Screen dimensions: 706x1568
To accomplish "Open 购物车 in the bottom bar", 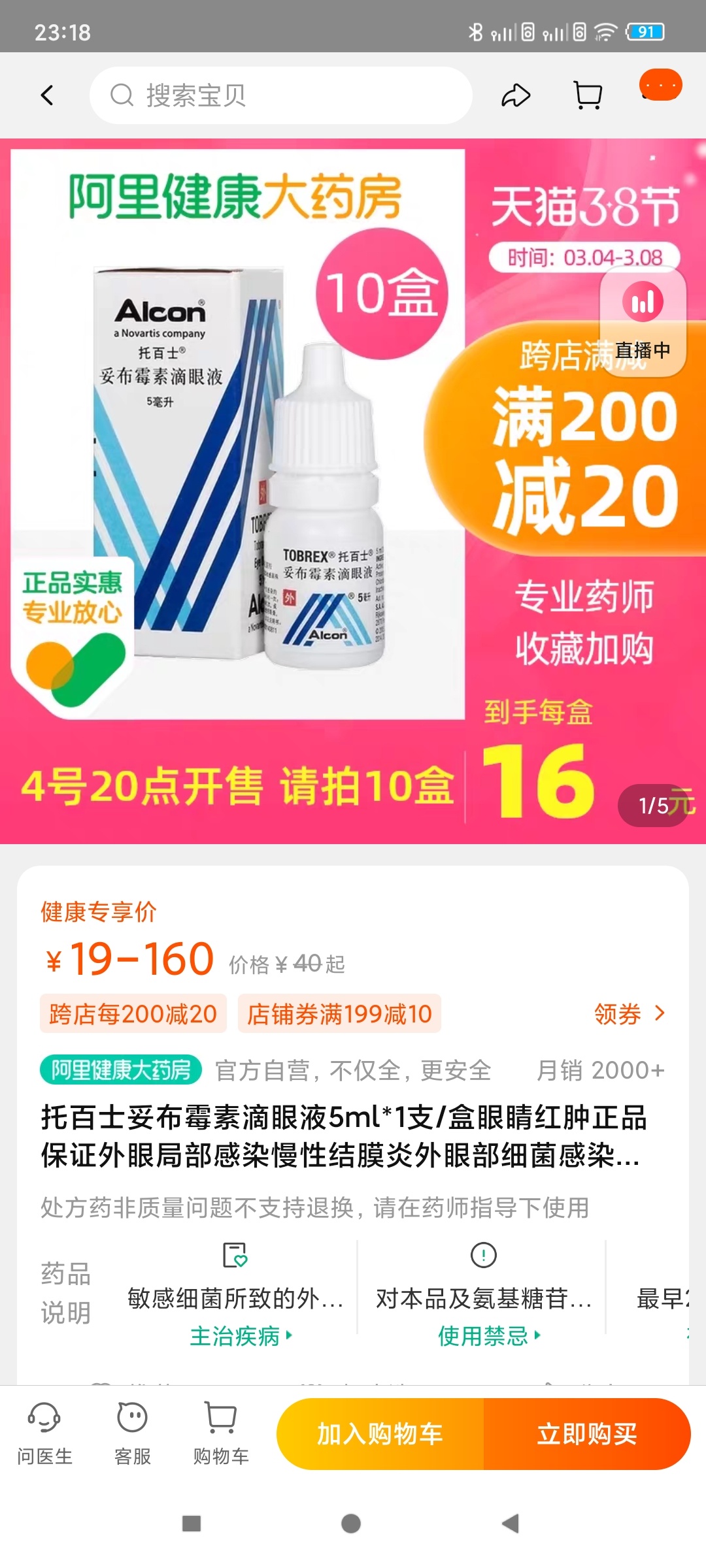I will point(221,1433).
